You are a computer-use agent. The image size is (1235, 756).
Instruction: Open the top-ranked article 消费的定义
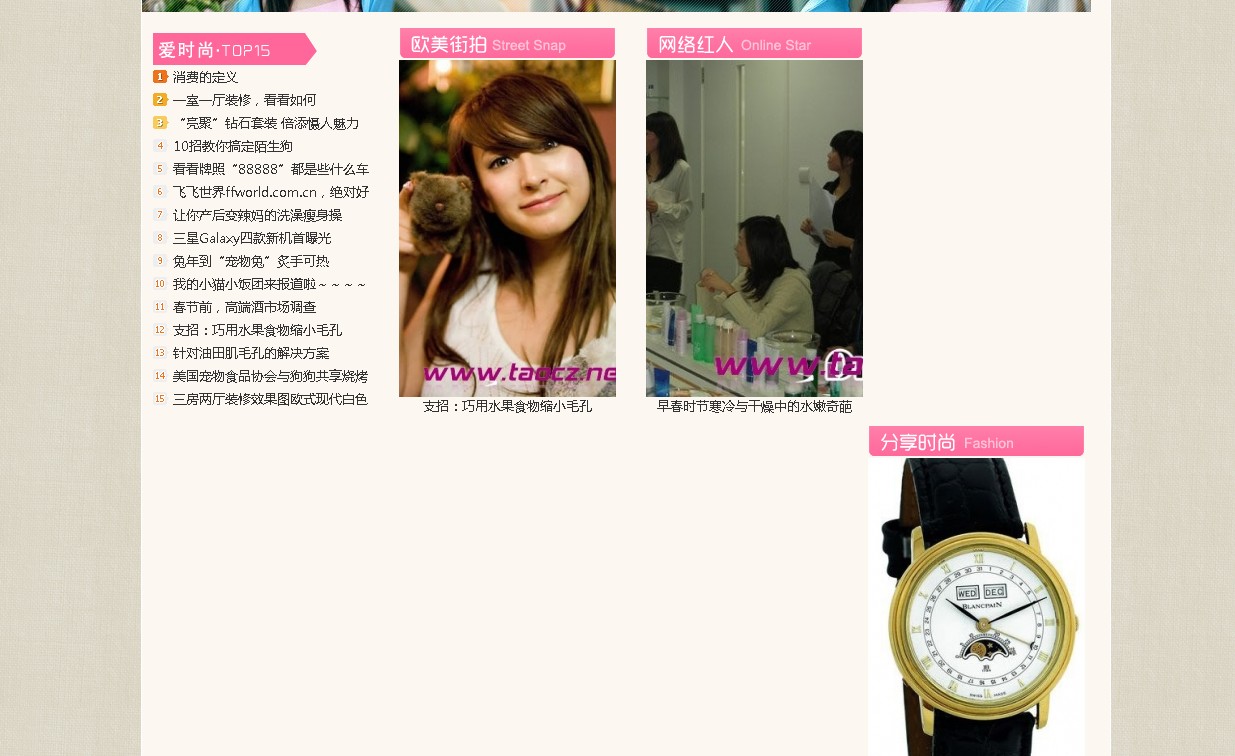click(205, 77)
